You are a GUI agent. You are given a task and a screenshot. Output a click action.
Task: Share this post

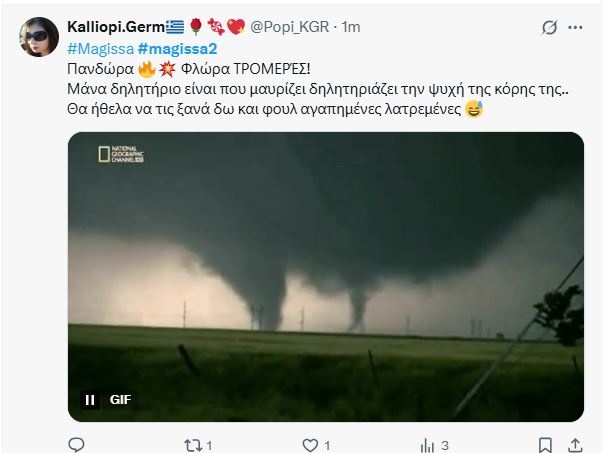pos(576,444)
